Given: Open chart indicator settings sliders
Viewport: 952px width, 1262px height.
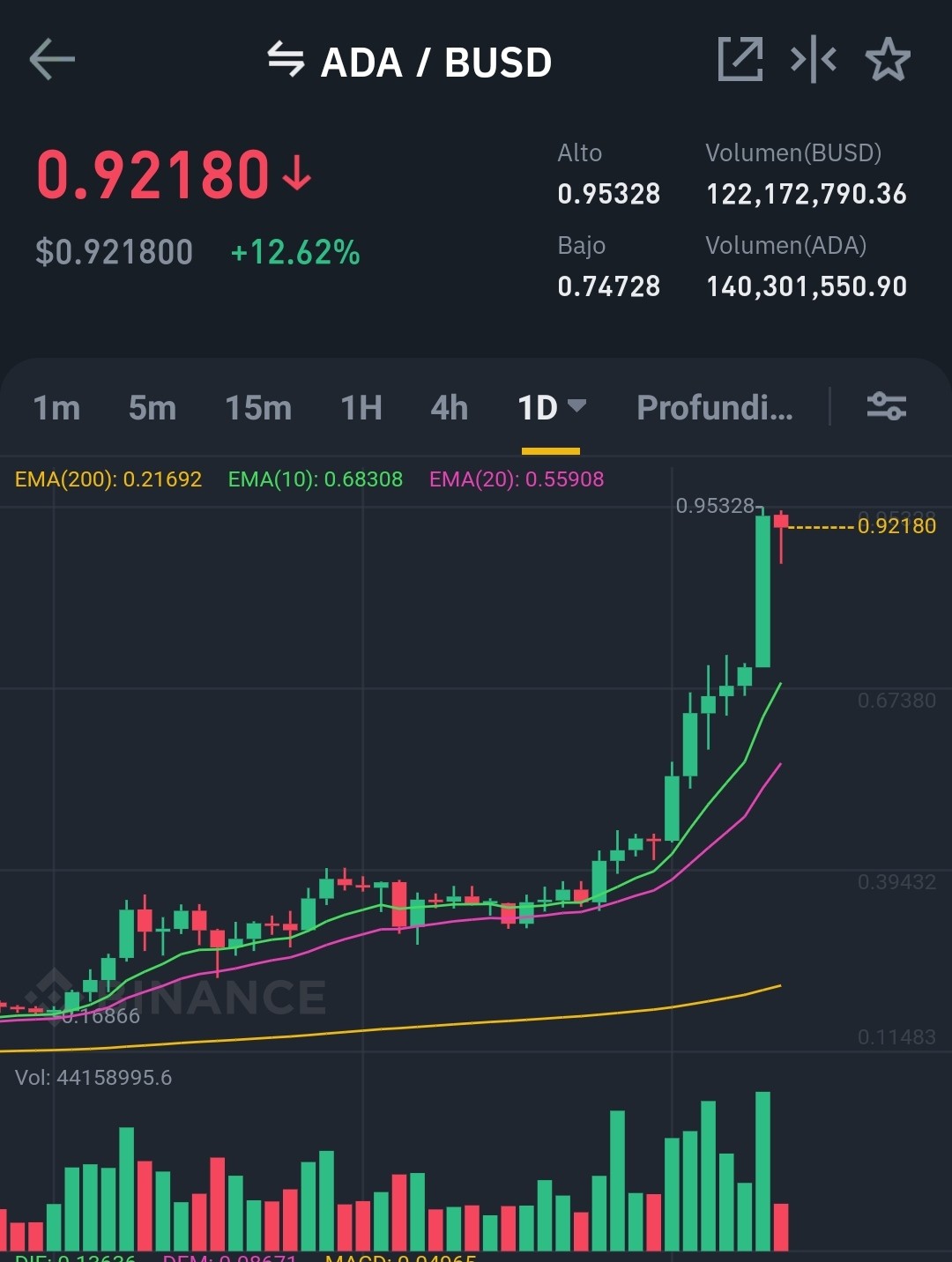Looking at the screenshot, I should coord(886,406).
